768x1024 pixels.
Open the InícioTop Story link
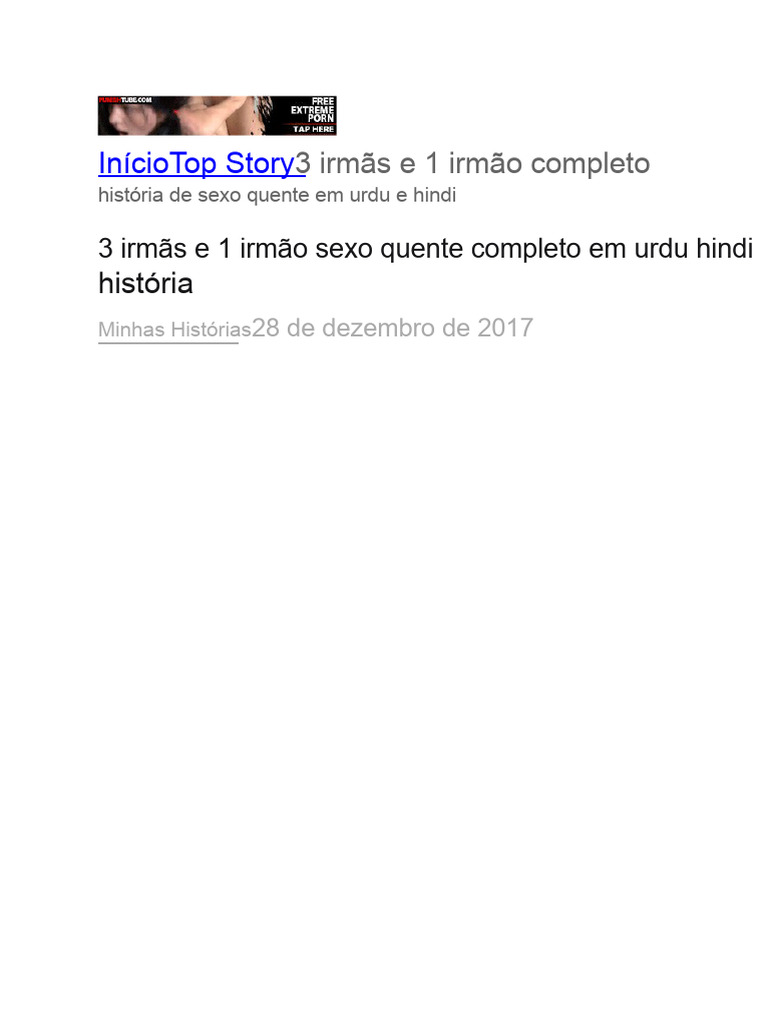pyautogui.click(x=202, y=163)
